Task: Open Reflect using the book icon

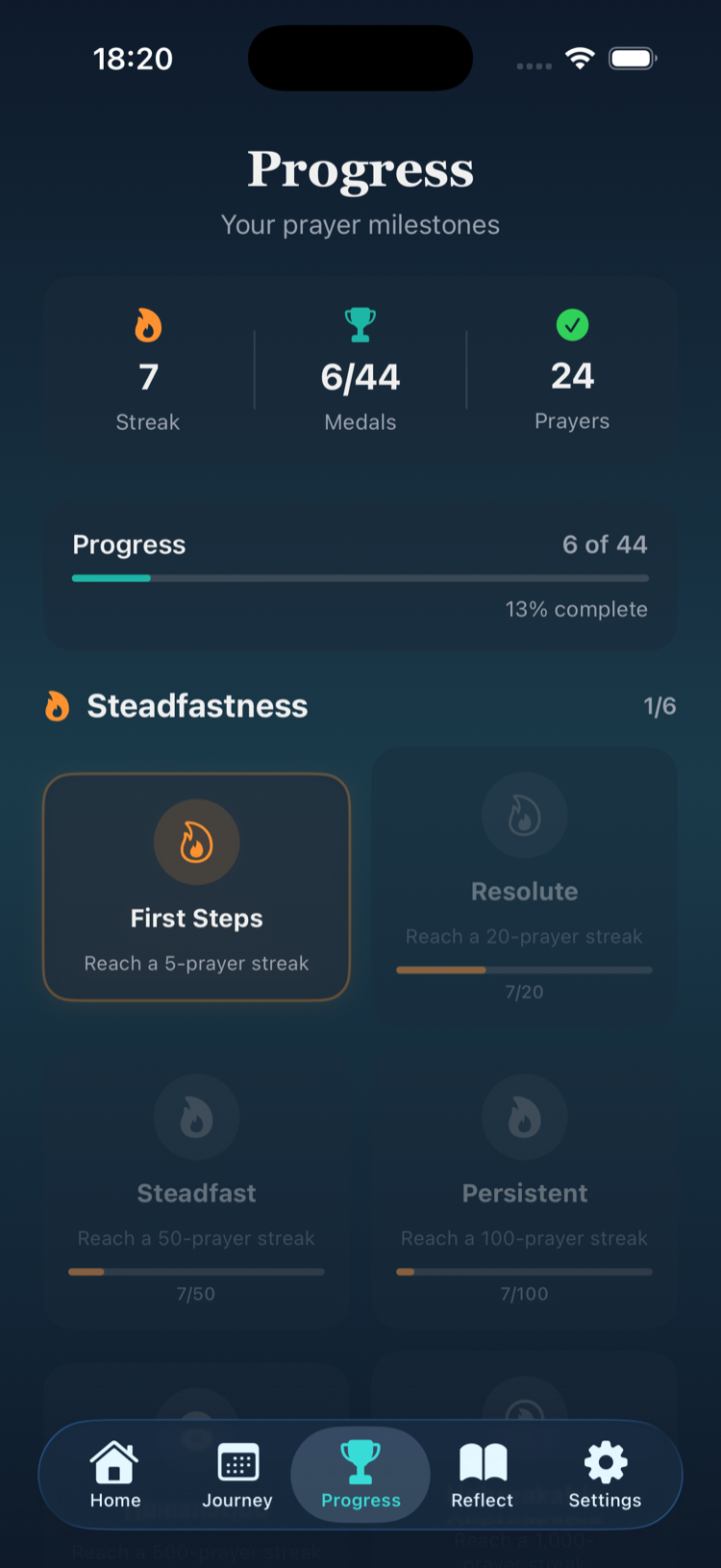Action: [x=482, y=1463]
